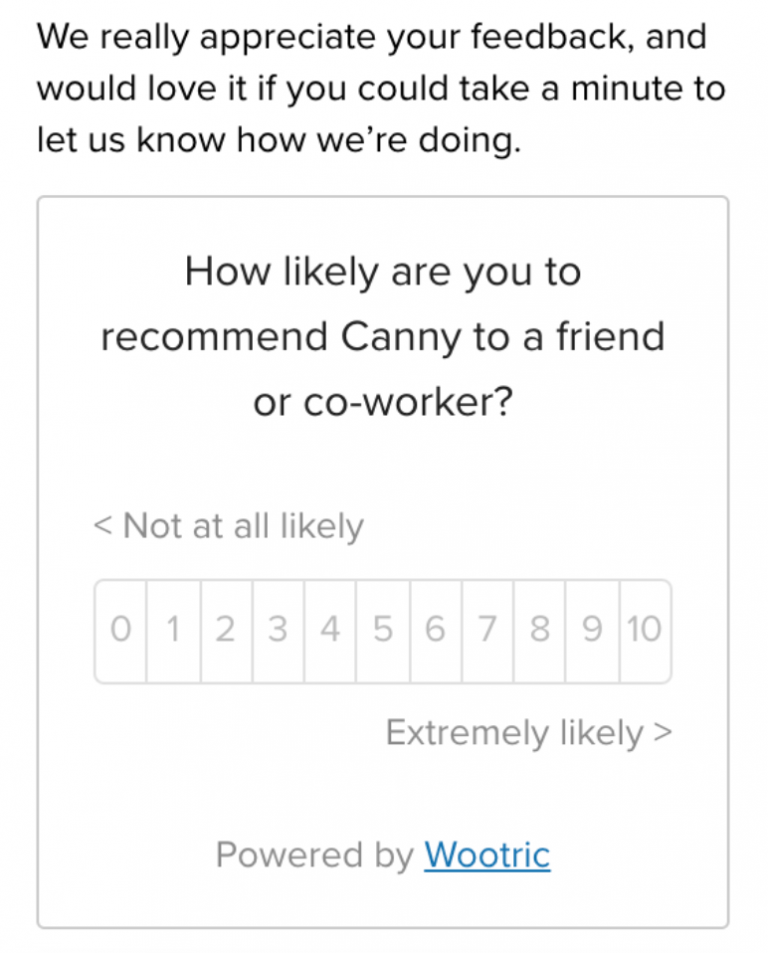This screenshot has height=953, width=768.
Task: Select rating 8 on the survey
Action: coord(539,628)
